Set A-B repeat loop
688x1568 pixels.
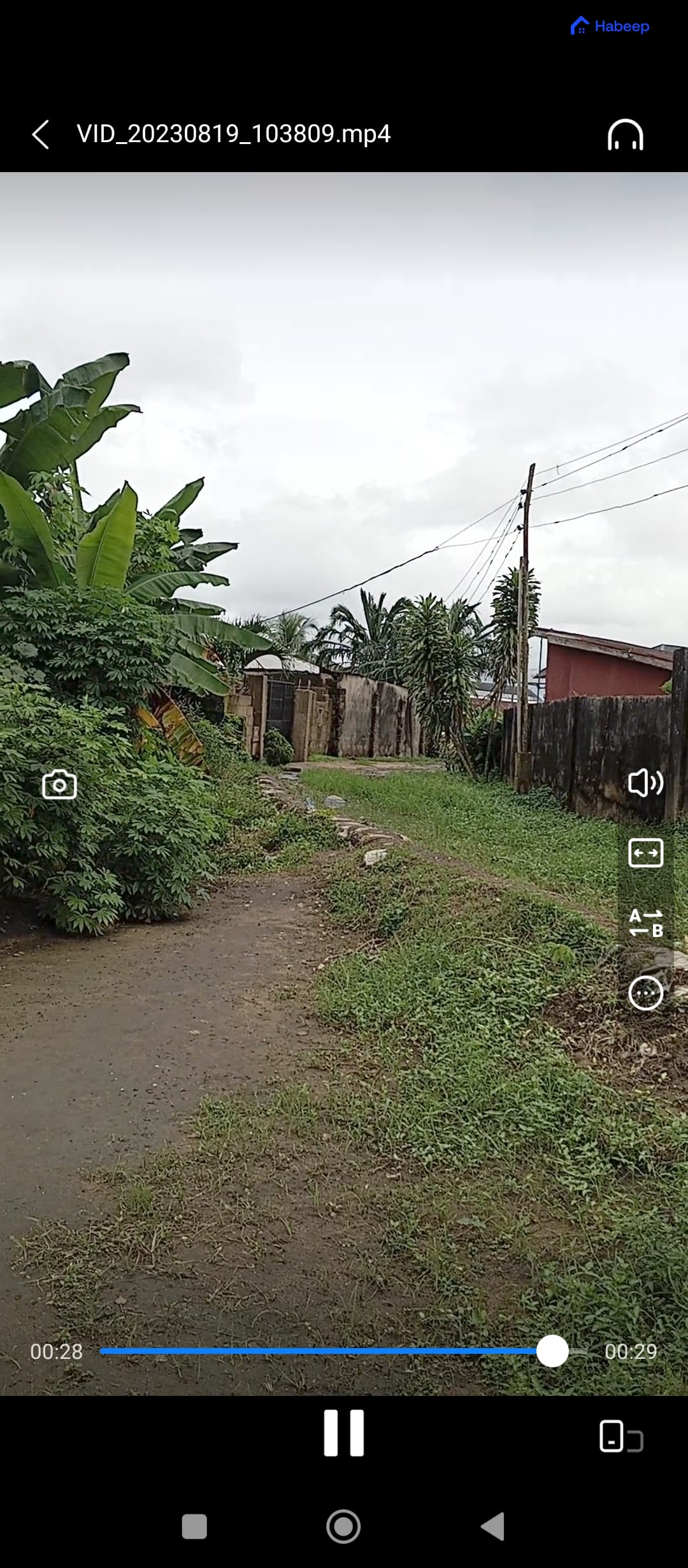tap(645, 923)
